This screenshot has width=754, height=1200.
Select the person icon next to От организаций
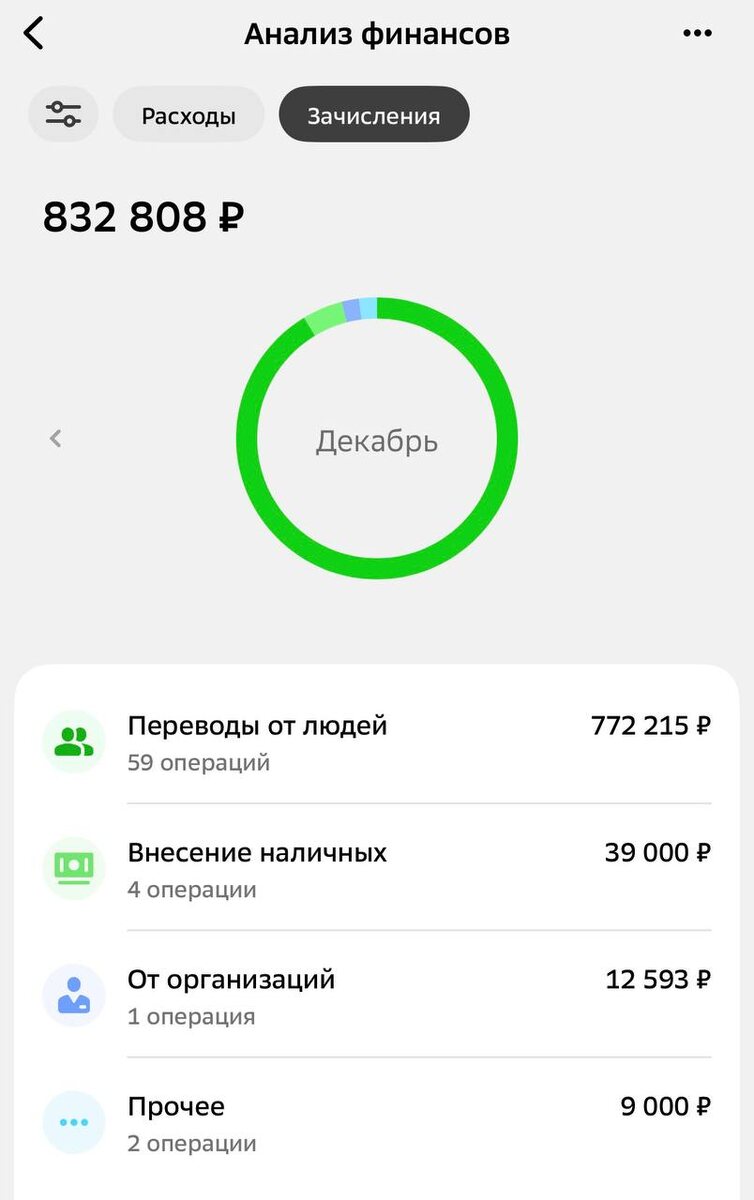pyautogui.click(x=73, y=995)
